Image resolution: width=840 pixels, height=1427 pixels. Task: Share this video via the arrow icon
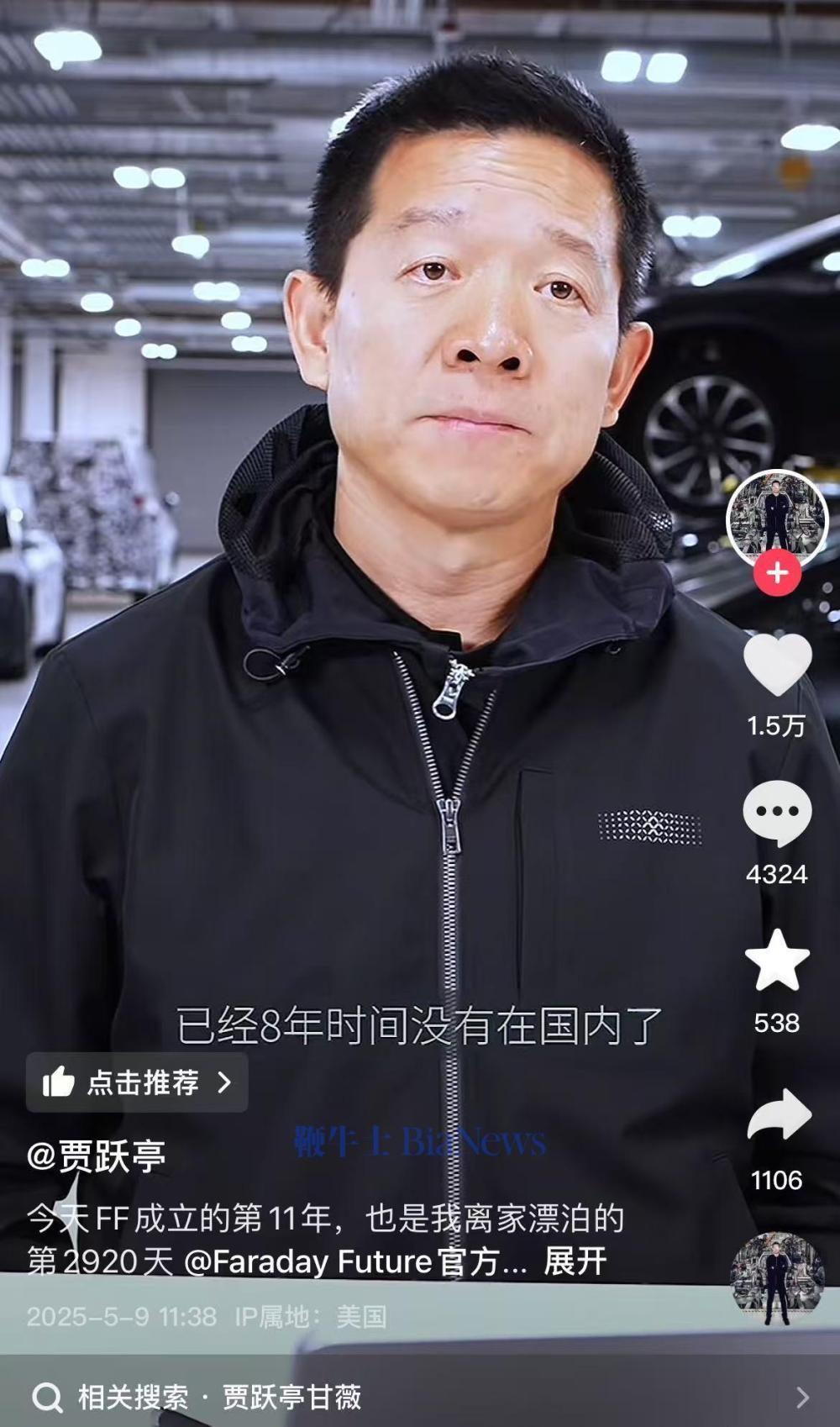point(779,1115)
